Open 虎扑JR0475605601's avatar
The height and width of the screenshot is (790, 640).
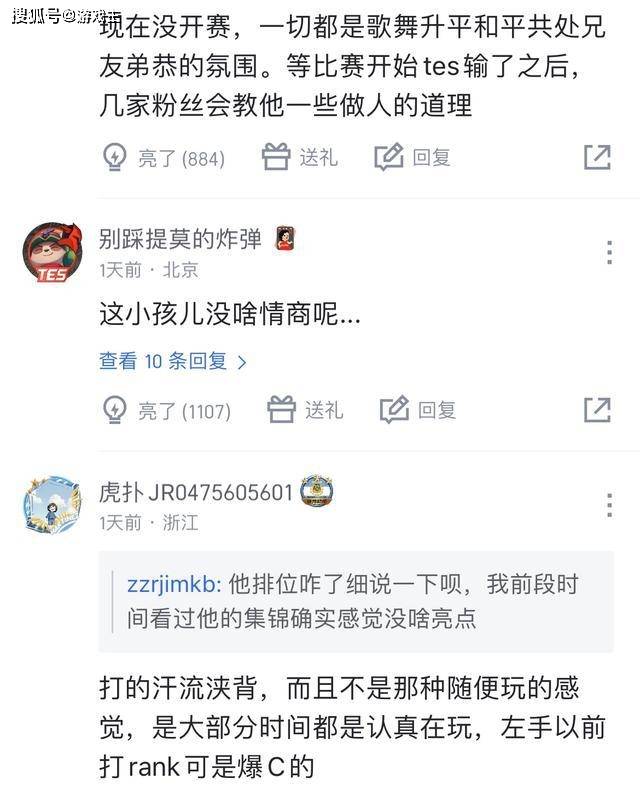coord(50,505)
